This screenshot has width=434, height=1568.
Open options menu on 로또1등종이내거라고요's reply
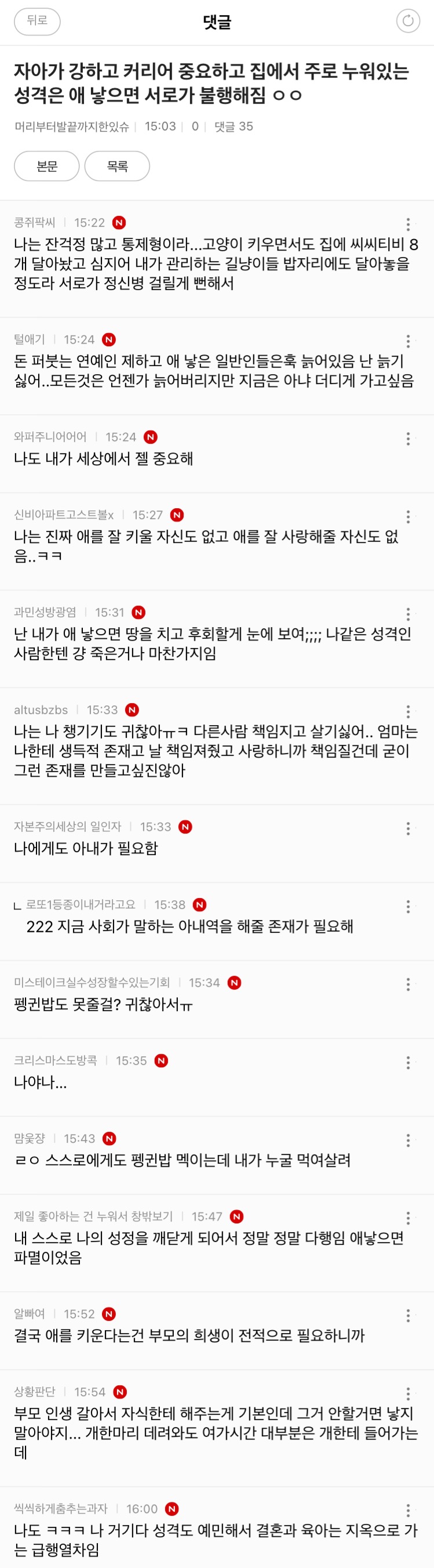408,906
